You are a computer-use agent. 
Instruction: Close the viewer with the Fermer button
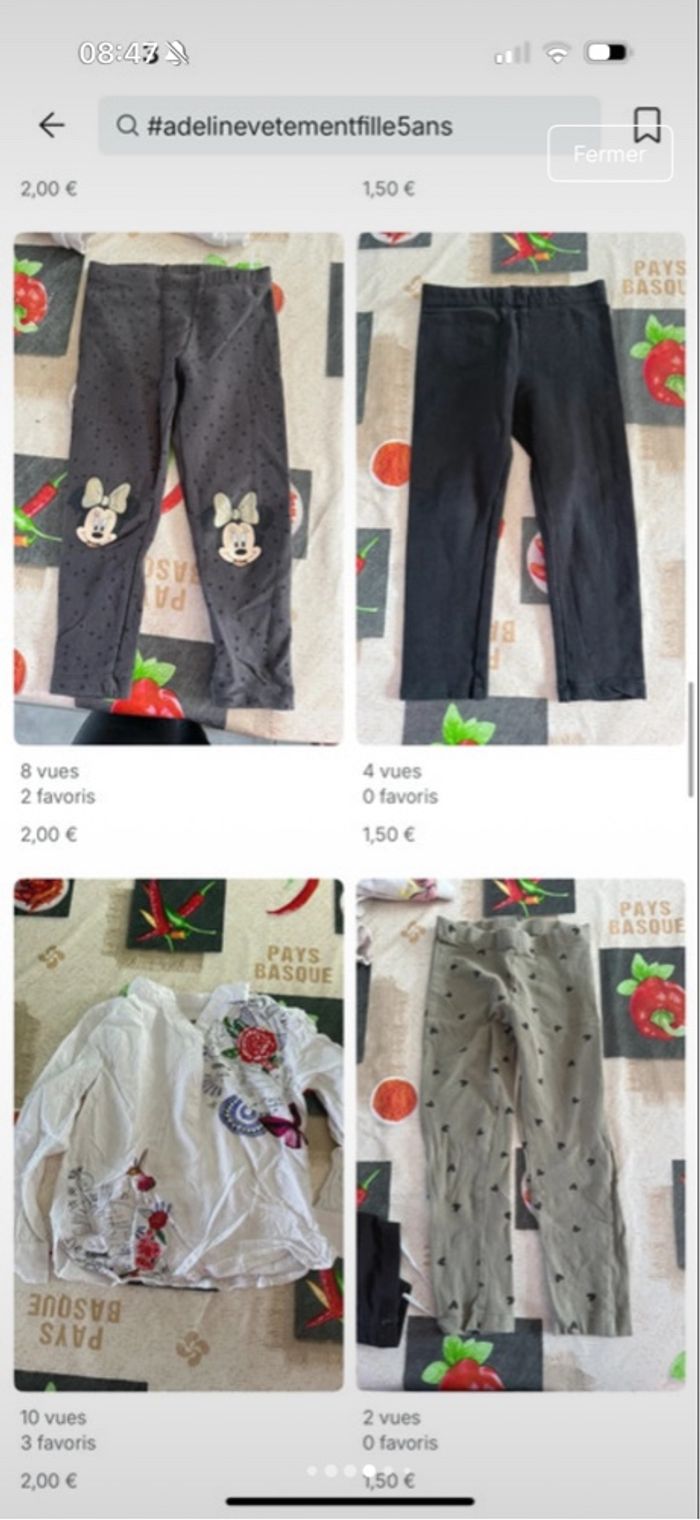click(x=610, y=154)
